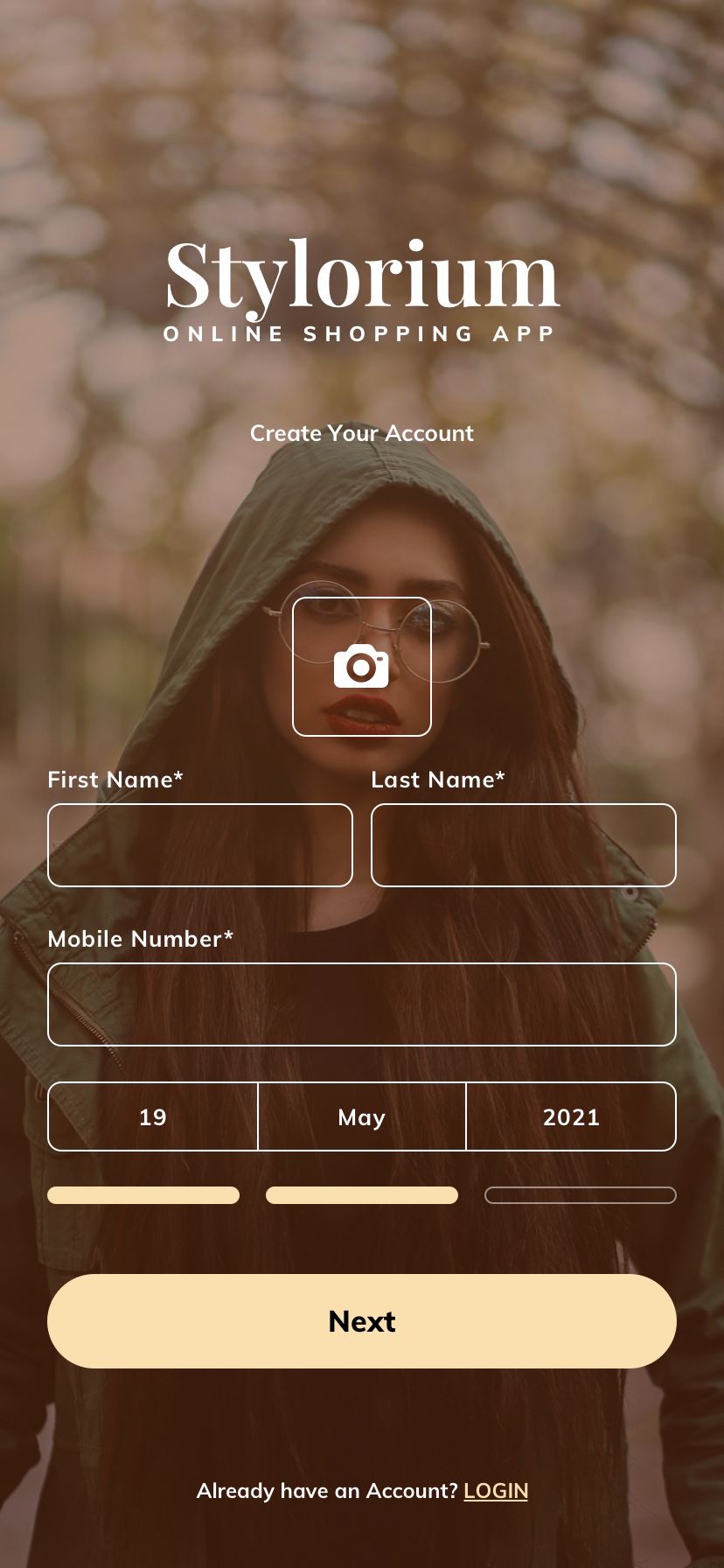Open the day picker showing 19
724x1568 pixels.
[153, 1116]
